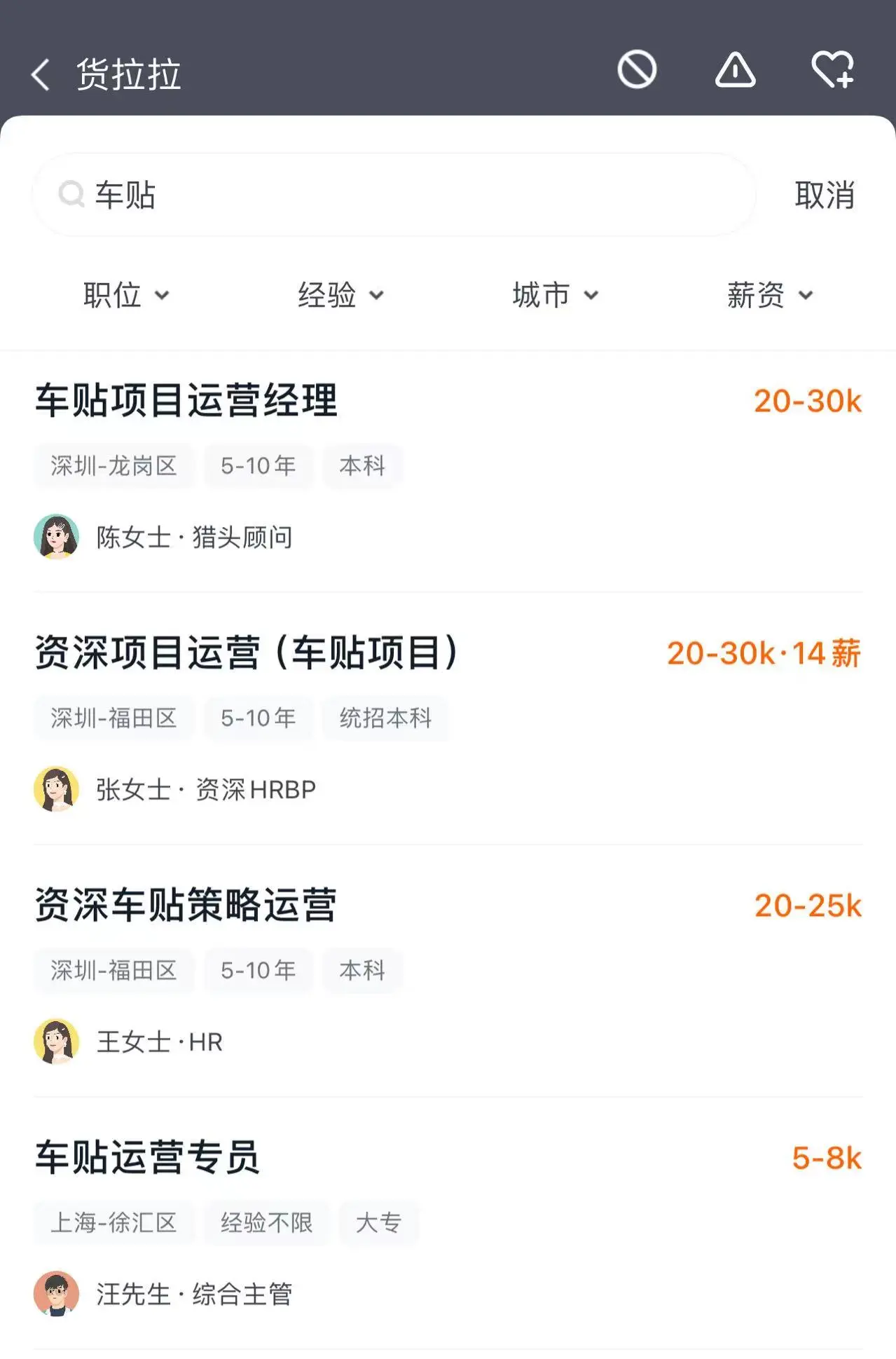
Task: View 资深项目运营（车贴项目）job details
Action: pos(245,653)
